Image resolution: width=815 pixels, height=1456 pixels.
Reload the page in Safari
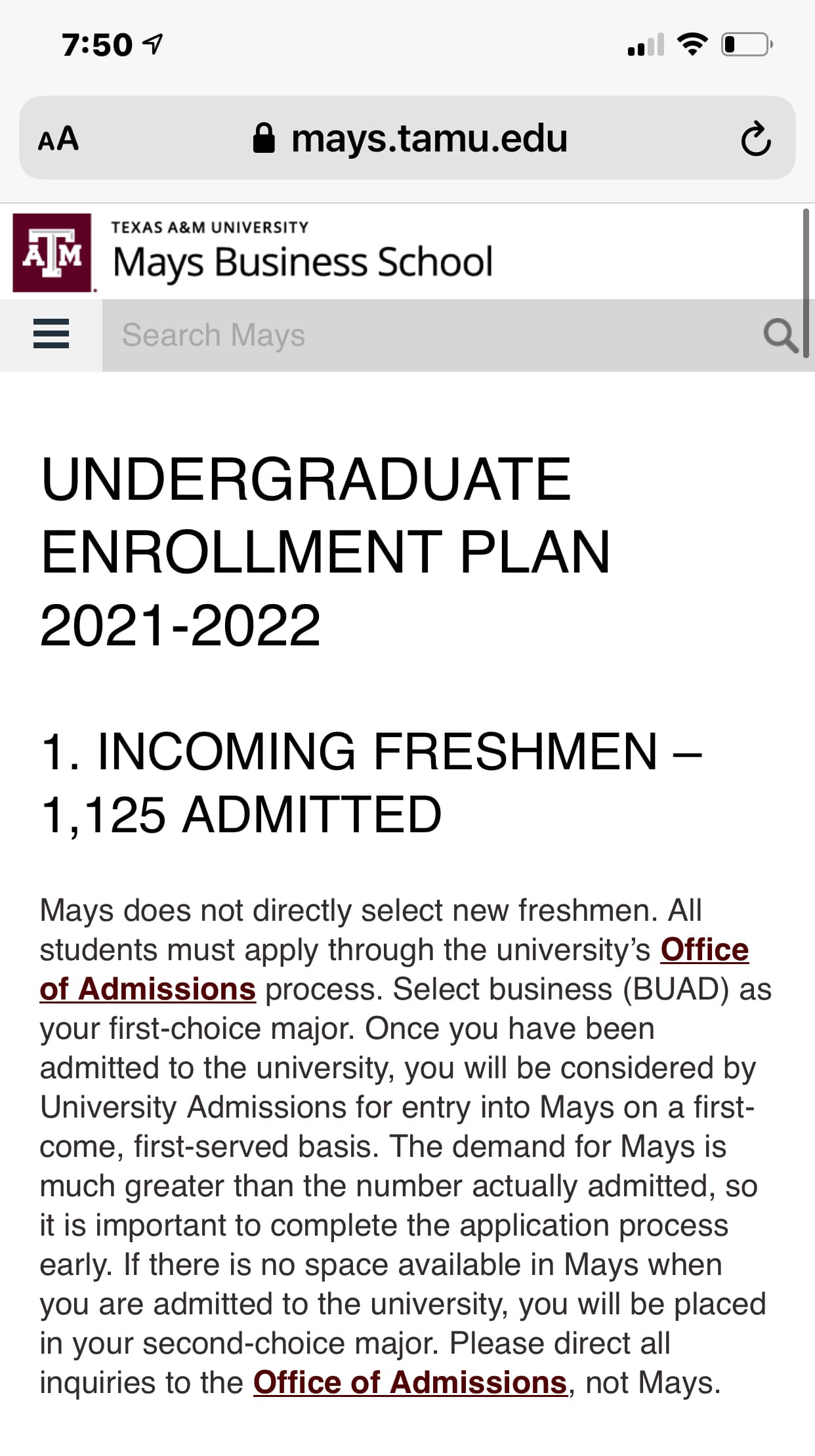click(755, 138)
